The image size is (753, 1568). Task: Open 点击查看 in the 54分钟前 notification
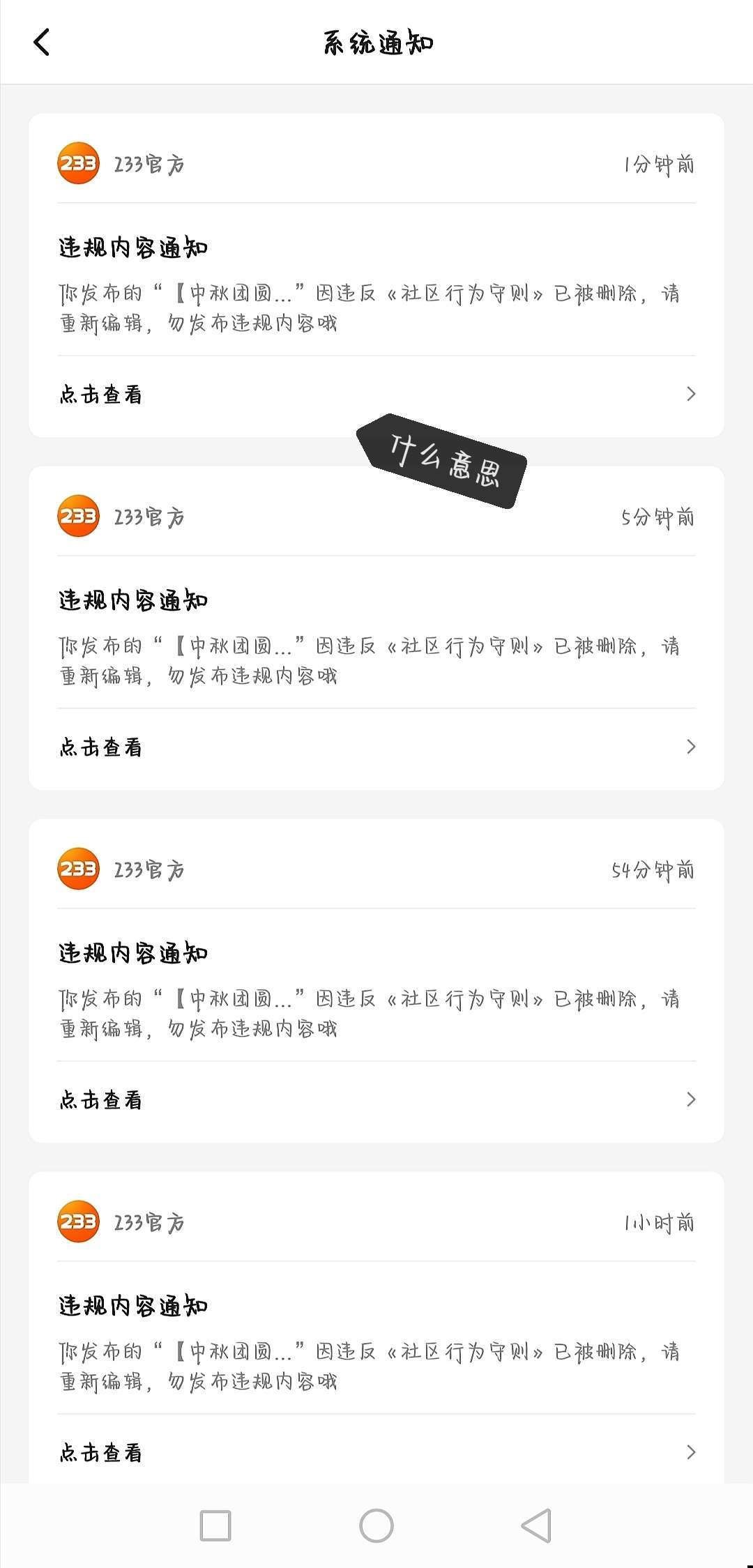376,1100
